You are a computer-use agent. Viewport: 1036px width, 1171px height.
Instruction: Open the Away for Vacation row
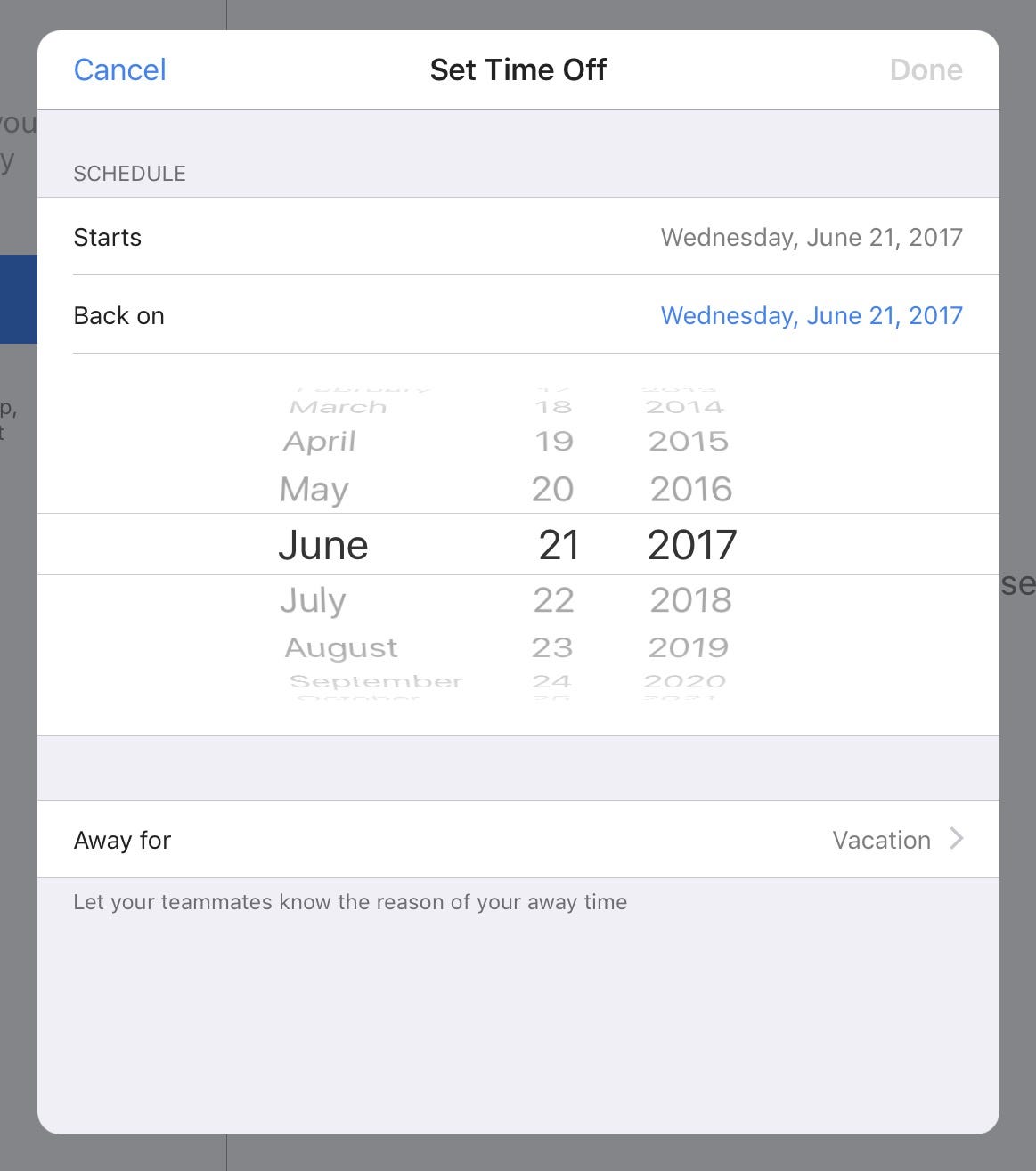click(518, 840)
